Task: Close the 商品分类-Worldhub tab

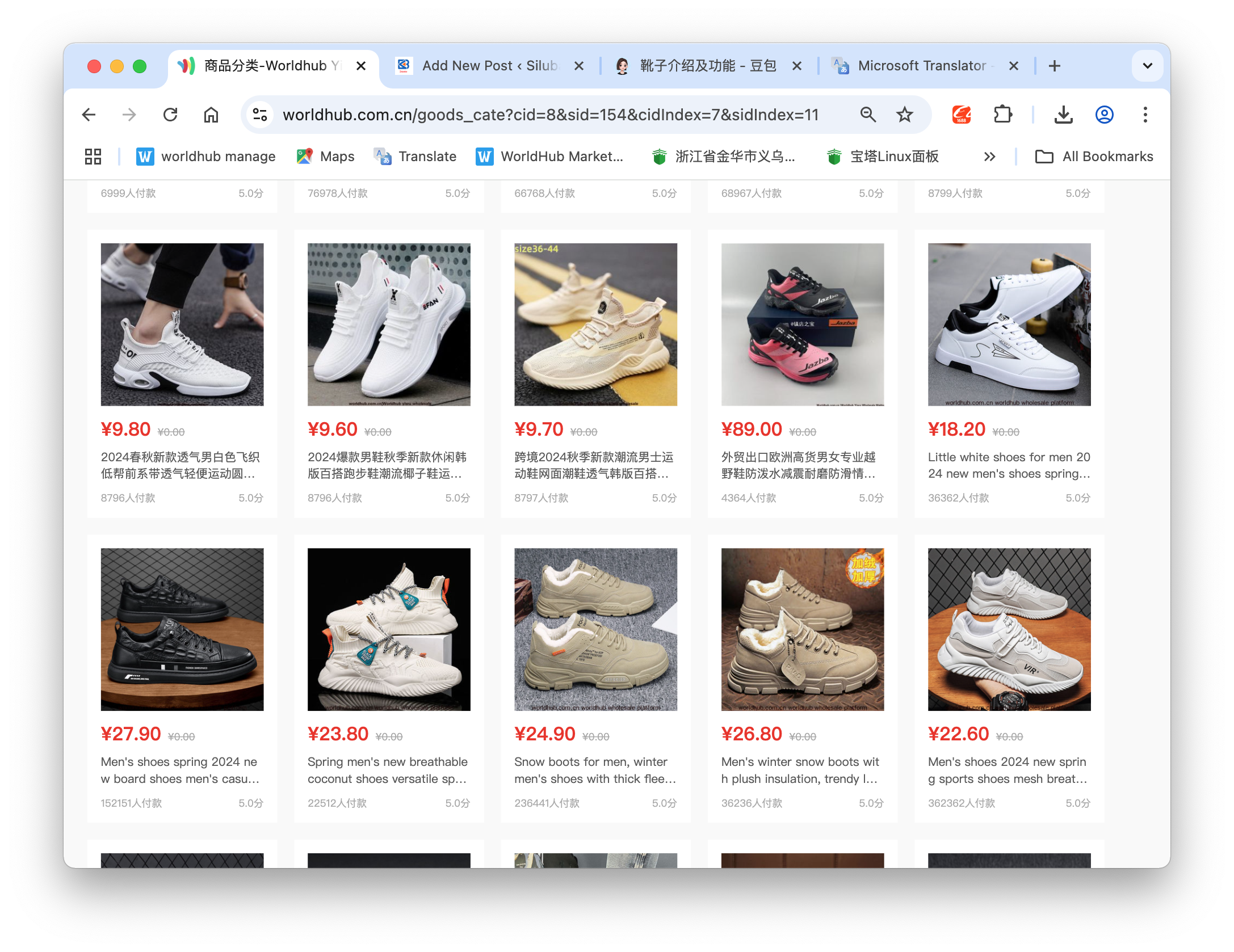Action: (x=361, y=66)
